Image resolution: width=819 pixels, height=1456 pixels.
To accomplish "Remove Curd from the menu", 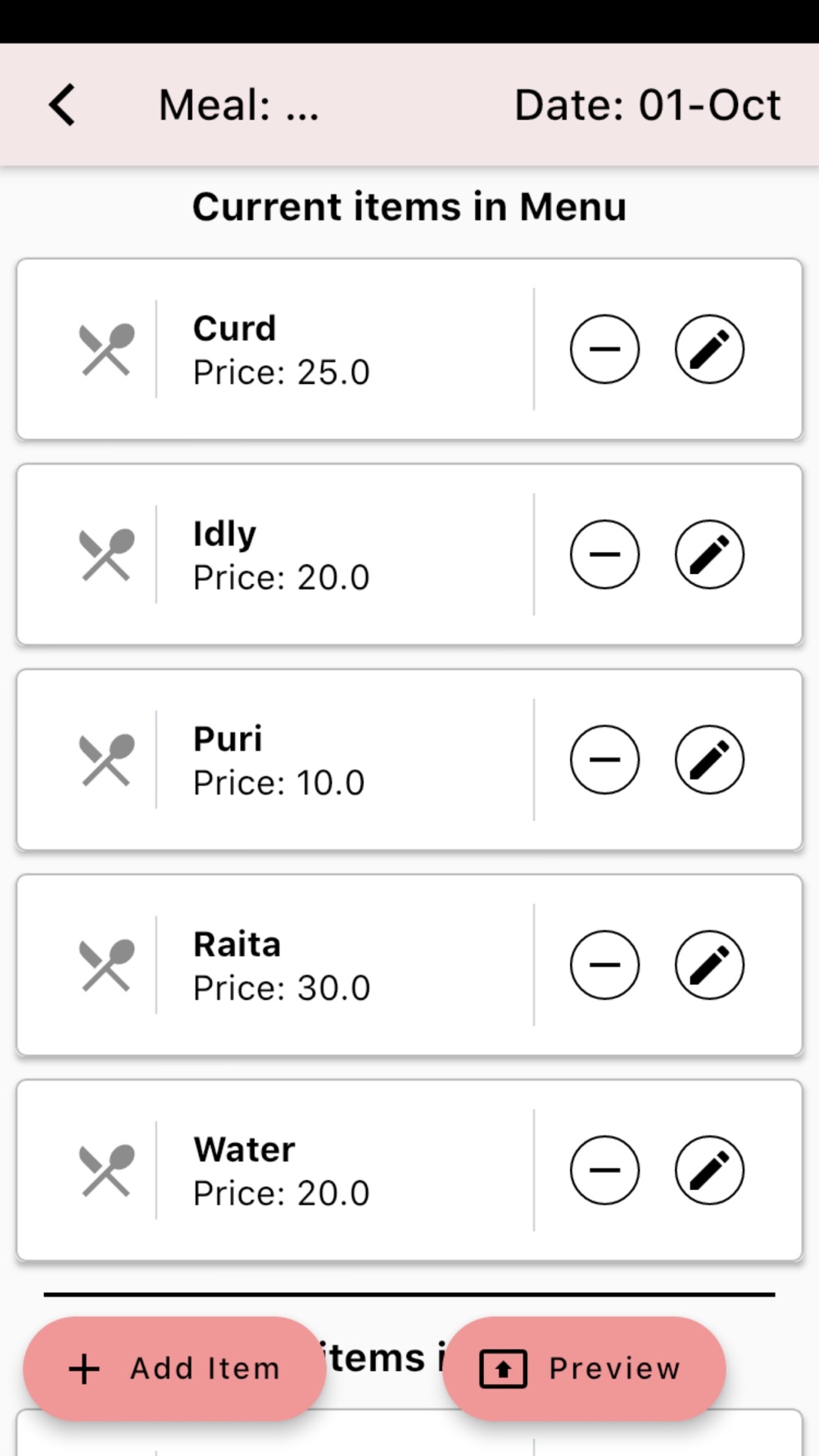I will click(x=604, y=349).
